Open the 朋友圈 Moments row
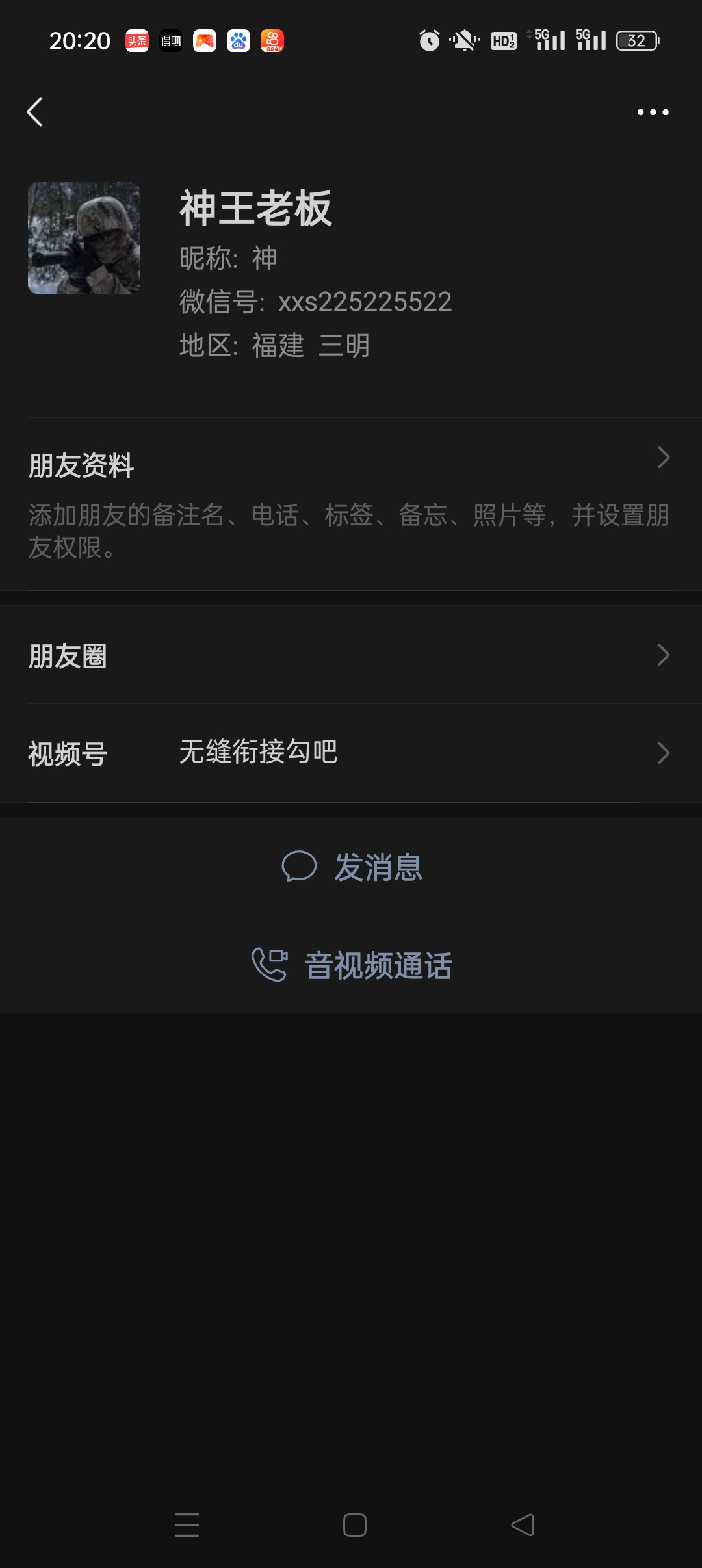 coord(351,655)
